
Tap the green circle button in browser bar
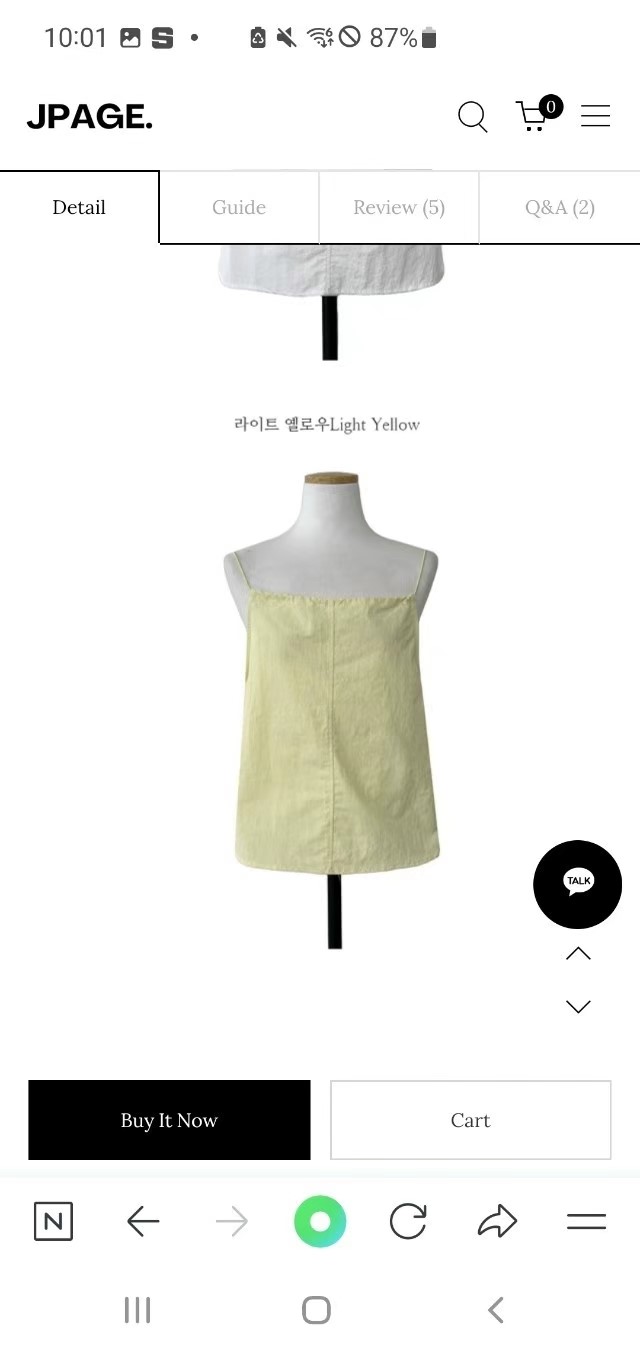[320, 1221]
